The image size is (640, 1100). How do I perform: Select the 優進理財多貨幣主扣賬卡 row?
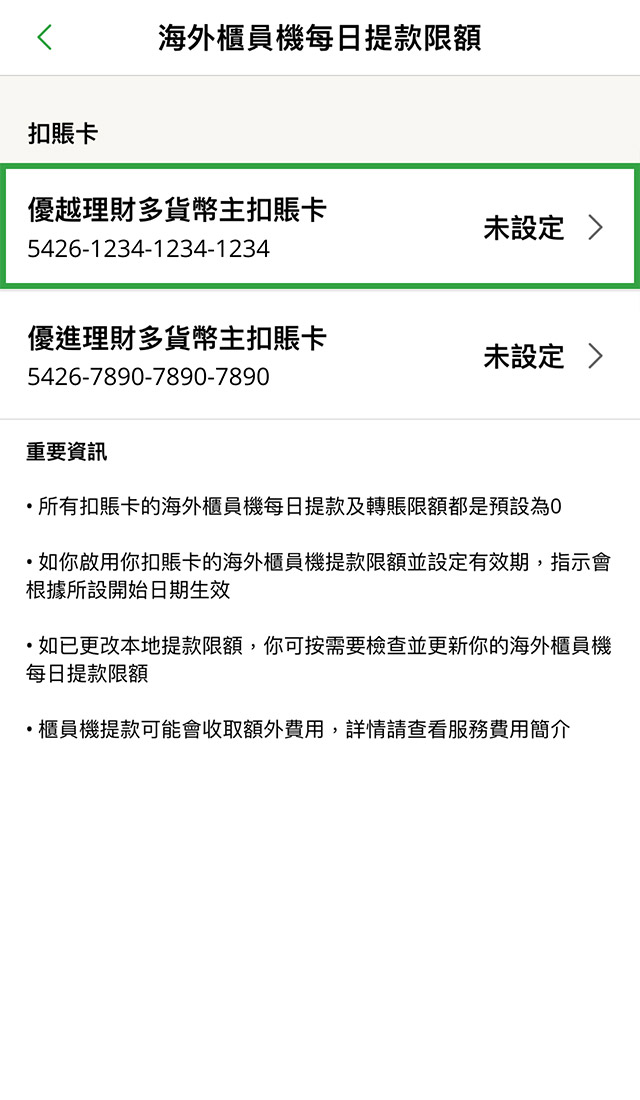(320, 356)
